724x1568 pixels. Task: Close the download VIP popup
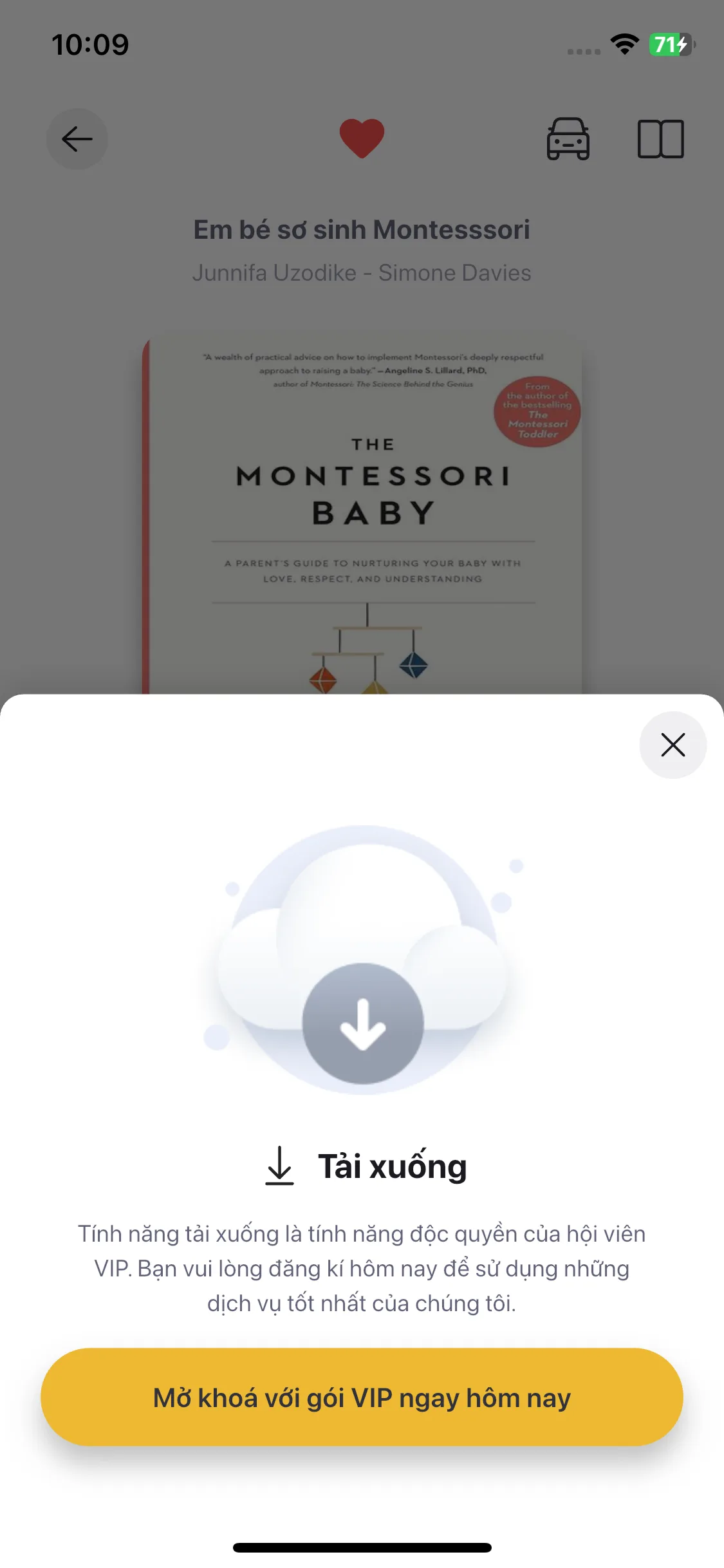[673, 745]
